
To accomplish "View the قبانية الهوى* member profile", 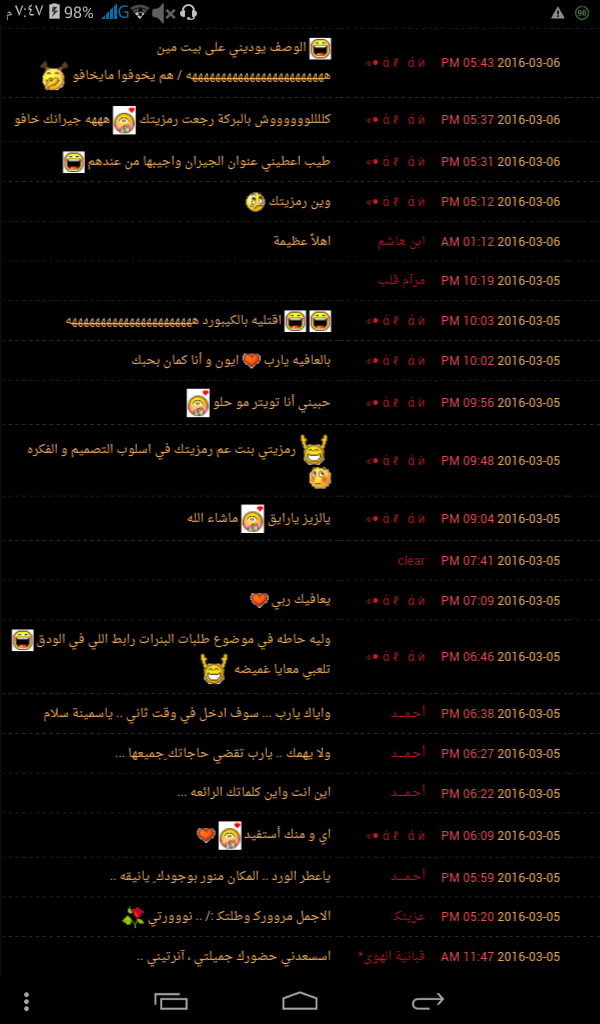I will (x=391, y=956).
